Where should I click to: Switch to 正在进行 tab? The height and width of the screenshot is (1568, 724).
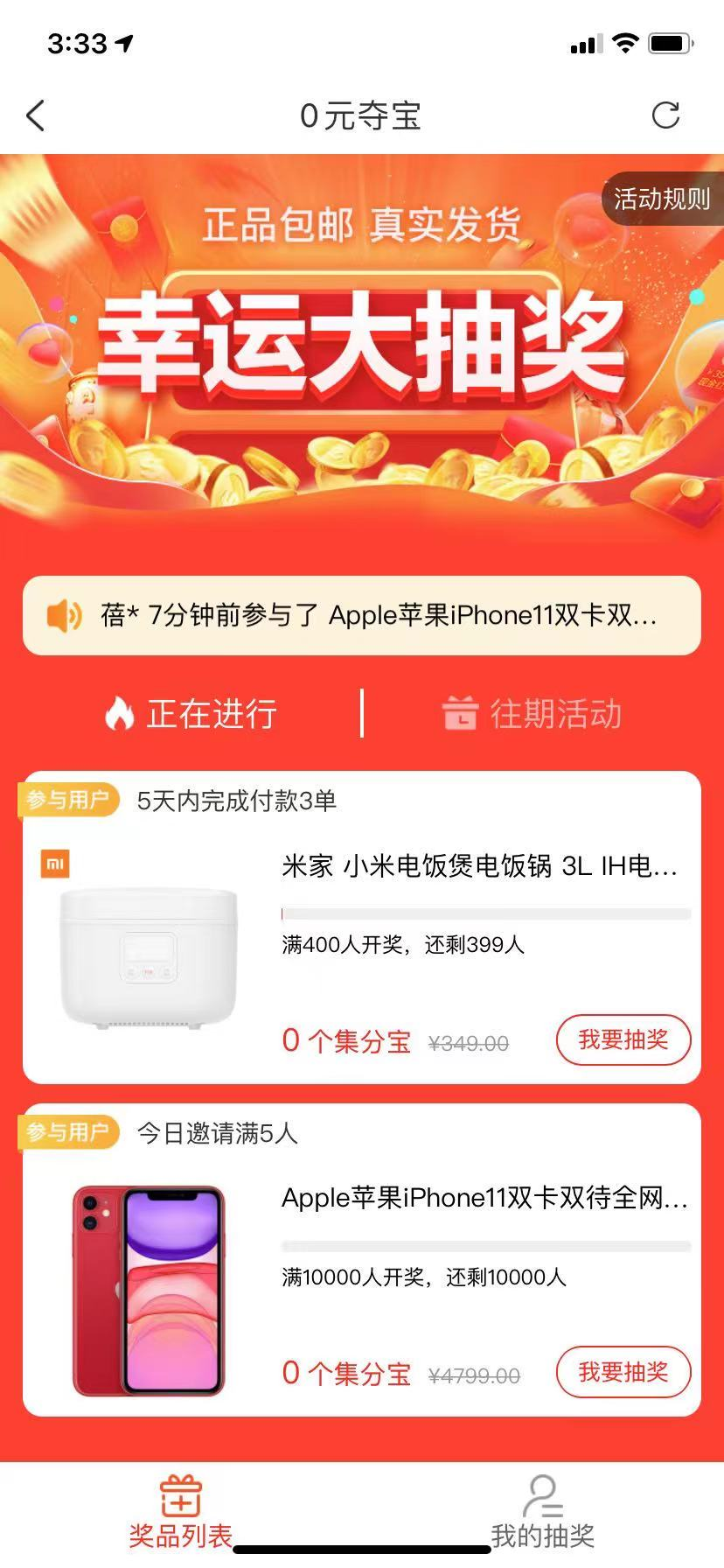[x=191, y=714]
